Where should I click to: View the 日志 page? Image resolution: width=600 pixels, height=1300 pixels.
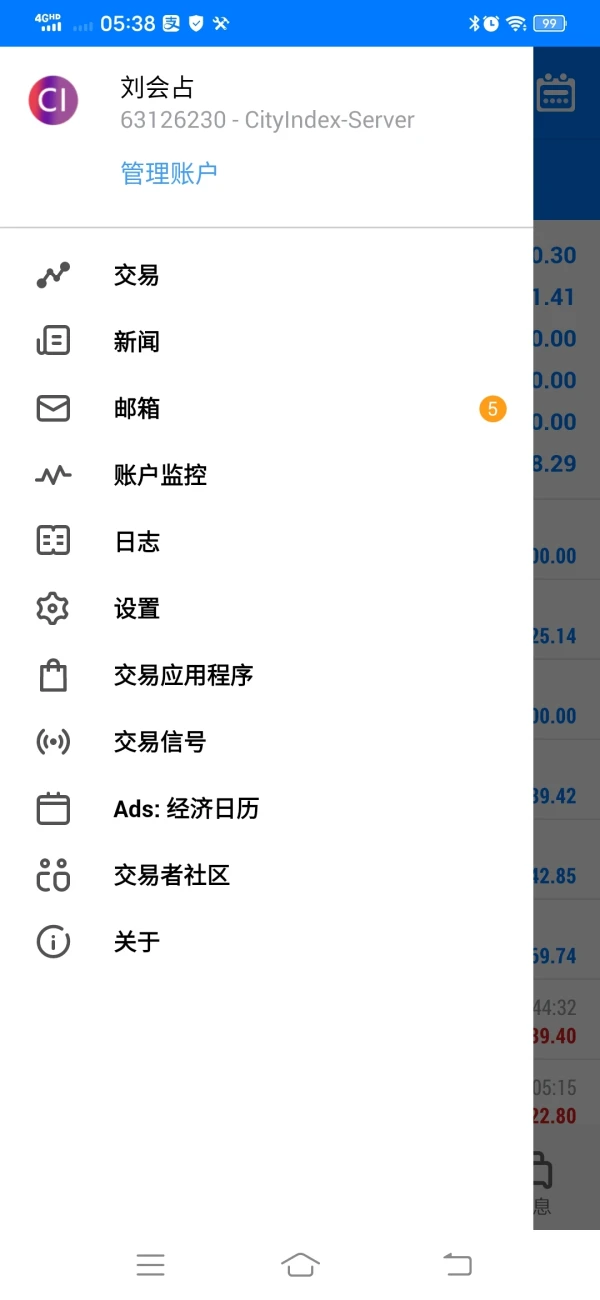coord(136,542)
